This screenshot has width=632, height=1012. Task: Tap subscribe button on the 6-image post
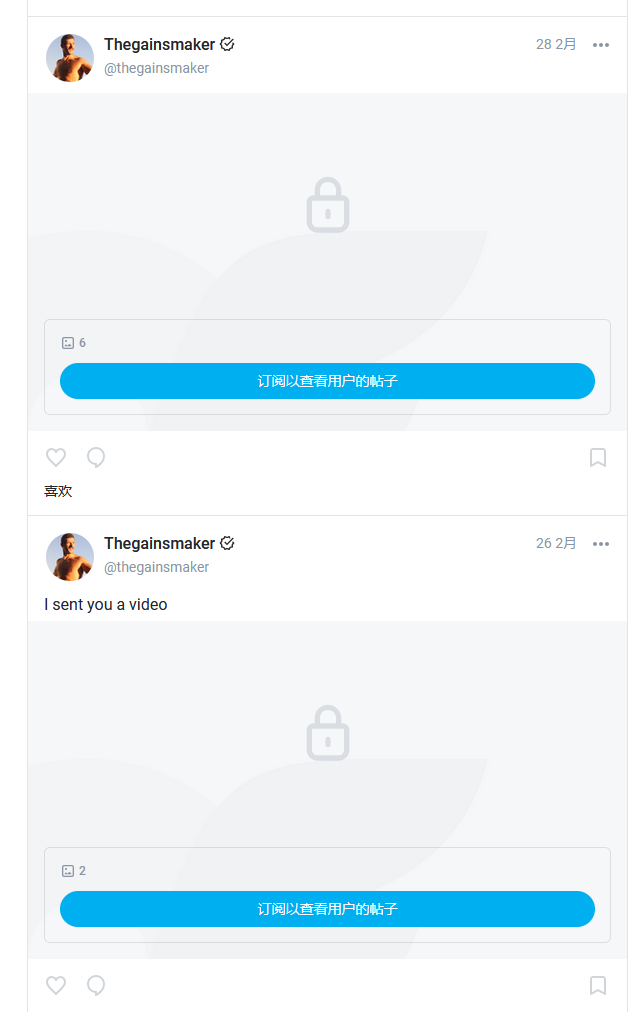(327, 381)
